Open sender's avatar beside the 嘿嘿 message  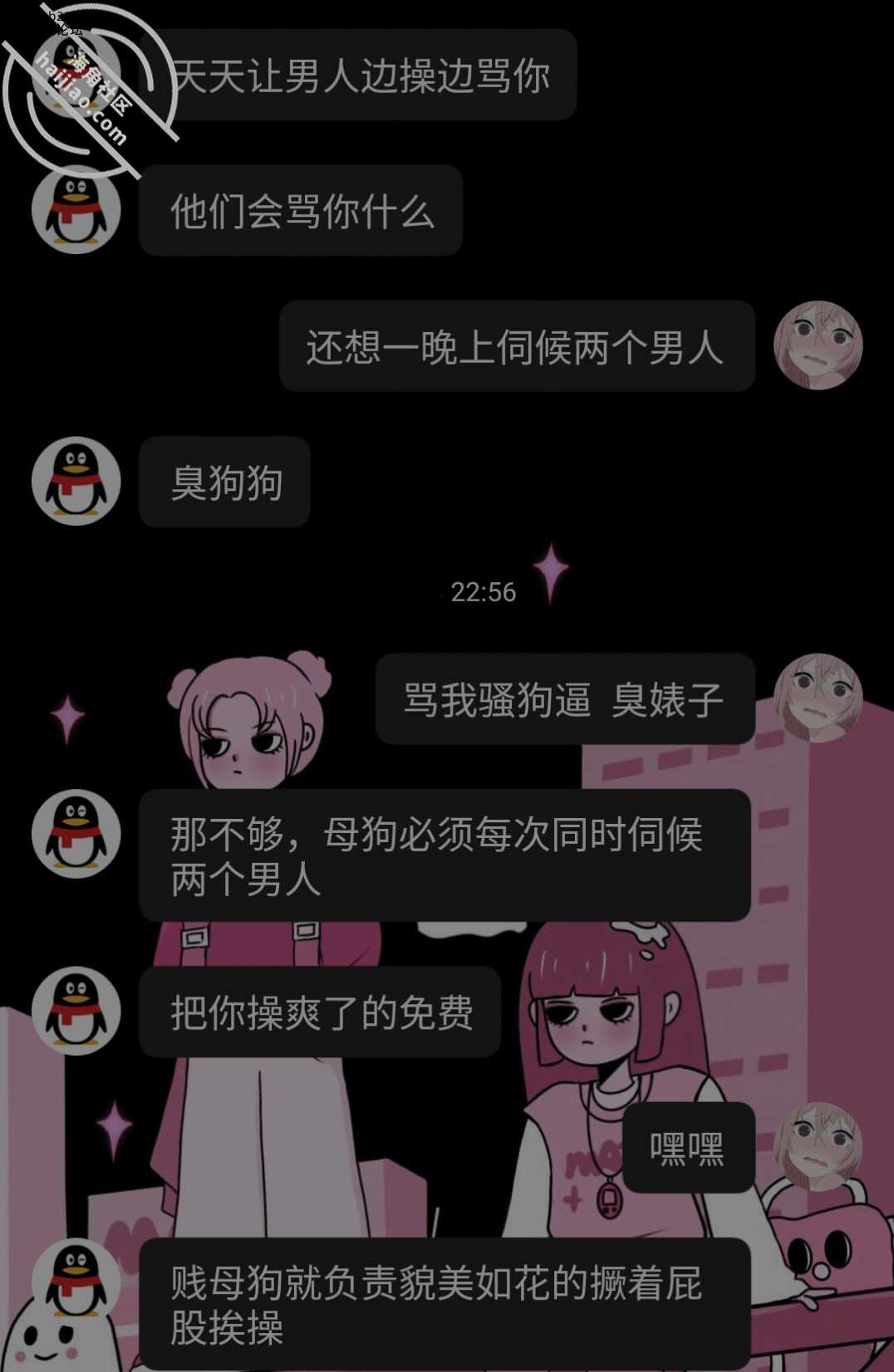818,1147
